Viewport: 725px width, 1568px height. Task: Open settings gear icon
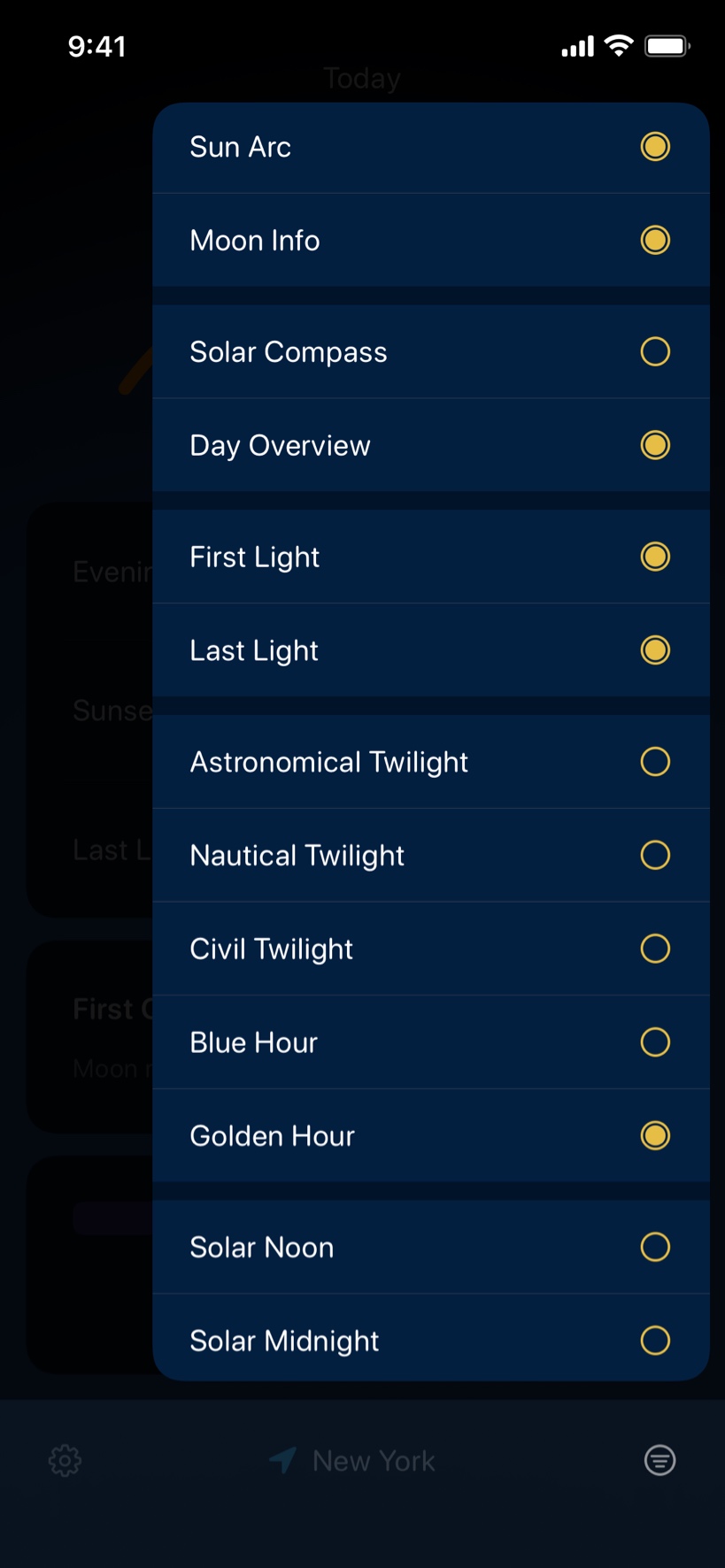(65, 1461)
